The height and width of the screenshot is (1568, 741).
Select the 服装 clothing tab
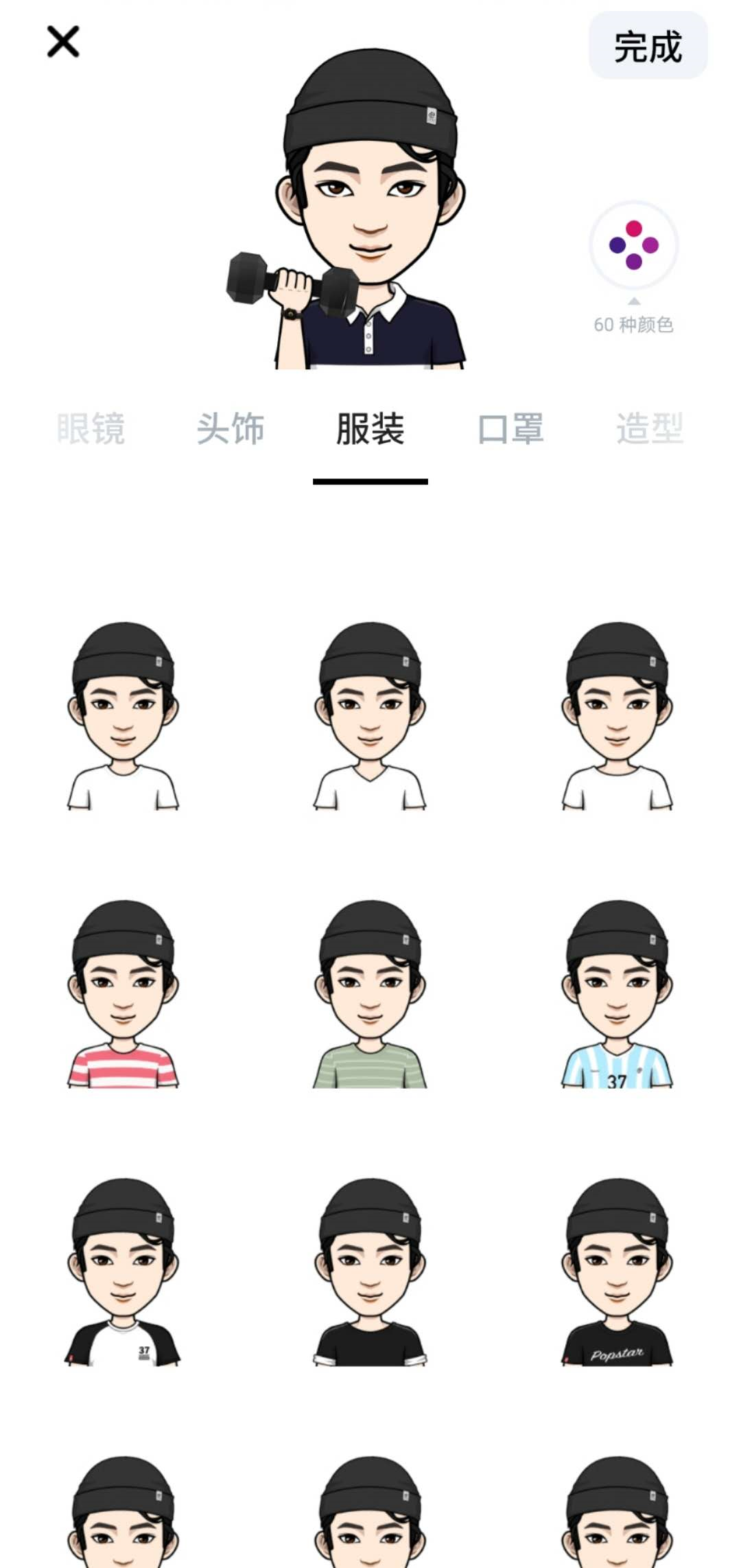[x=370, y=429]
